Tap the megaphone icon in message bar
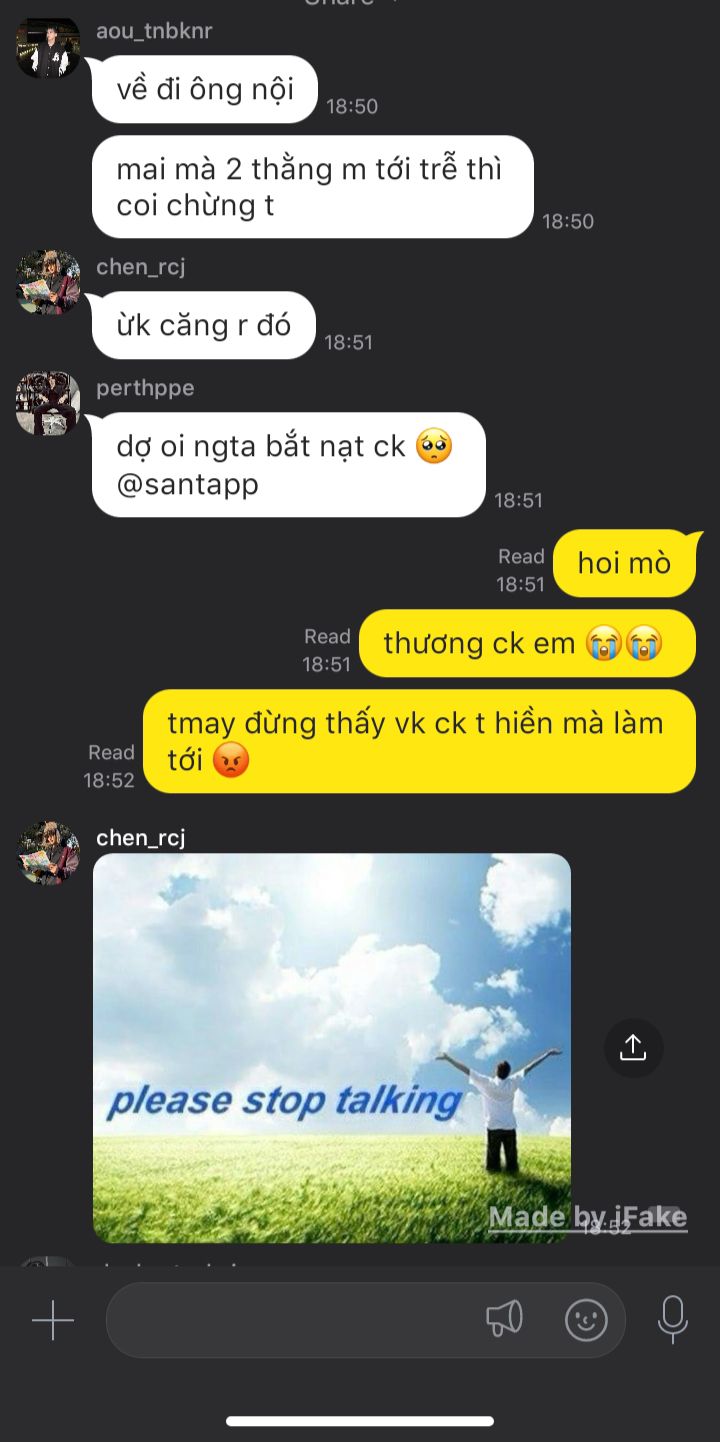 coord(505,1320)
